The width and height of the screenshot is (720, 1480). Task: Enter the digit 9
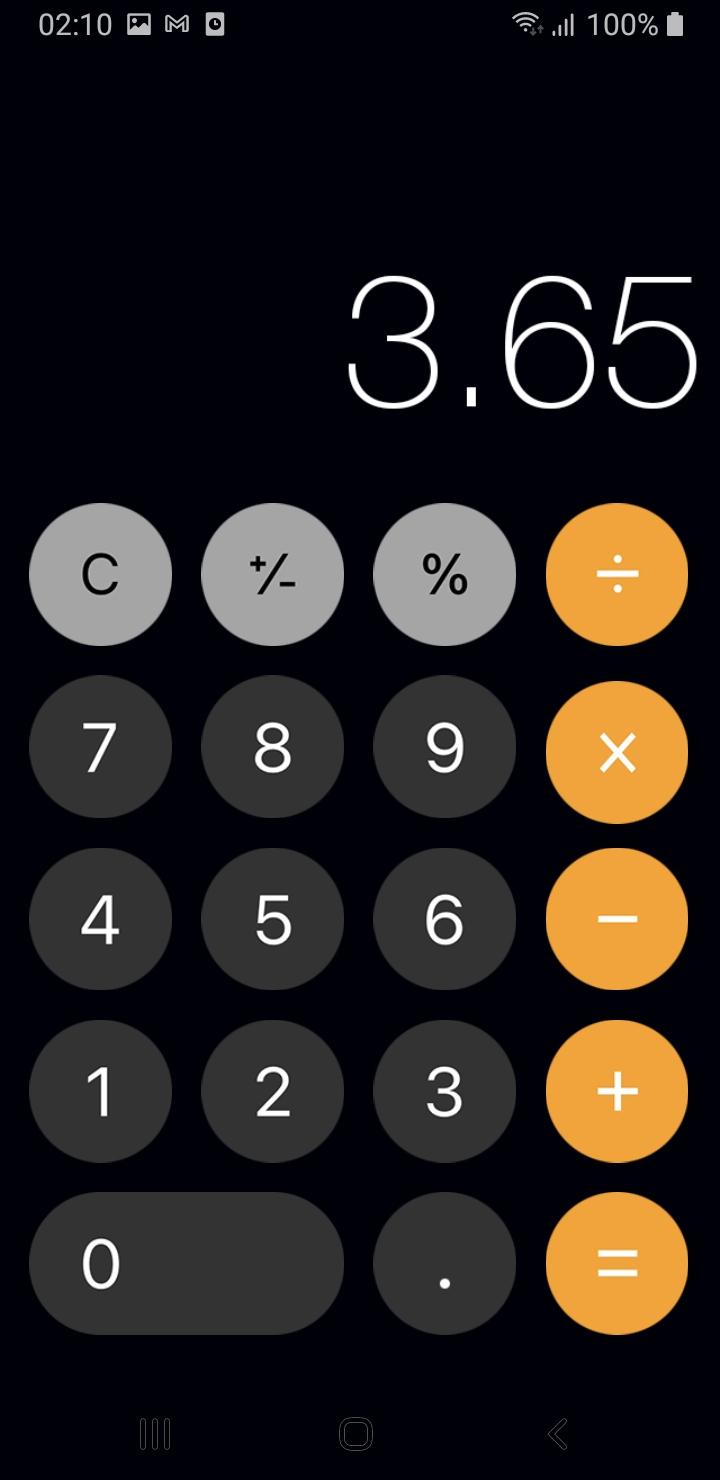[444, 747]
